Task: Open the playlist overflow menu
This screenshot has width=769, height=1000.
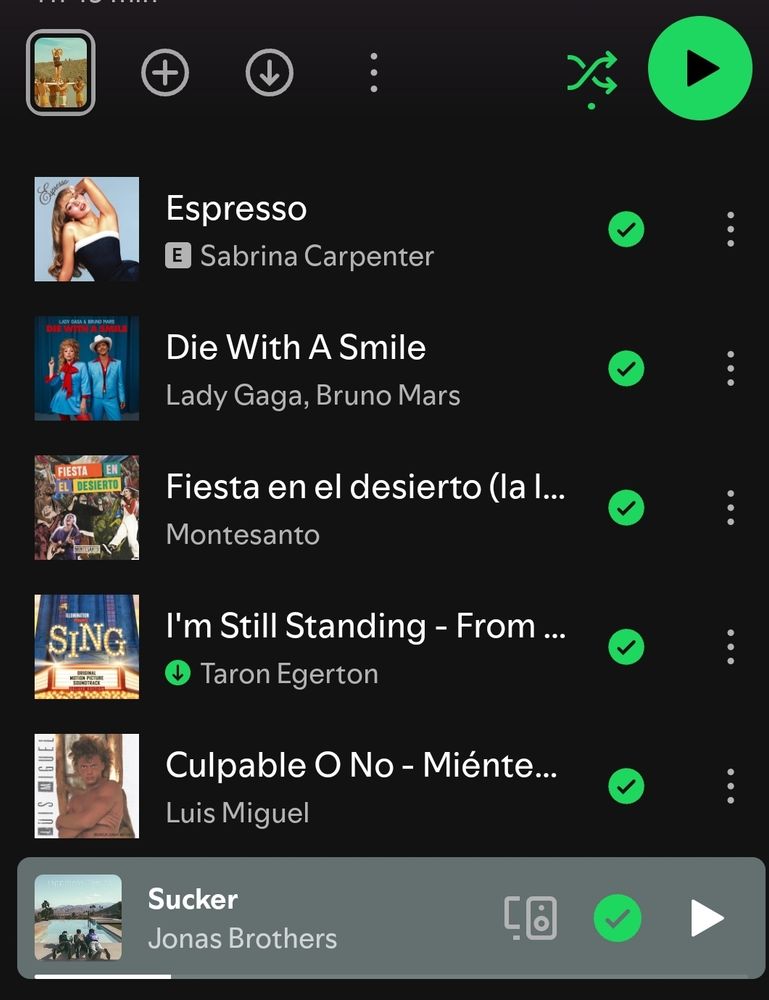Action: [x=374, y=73]
